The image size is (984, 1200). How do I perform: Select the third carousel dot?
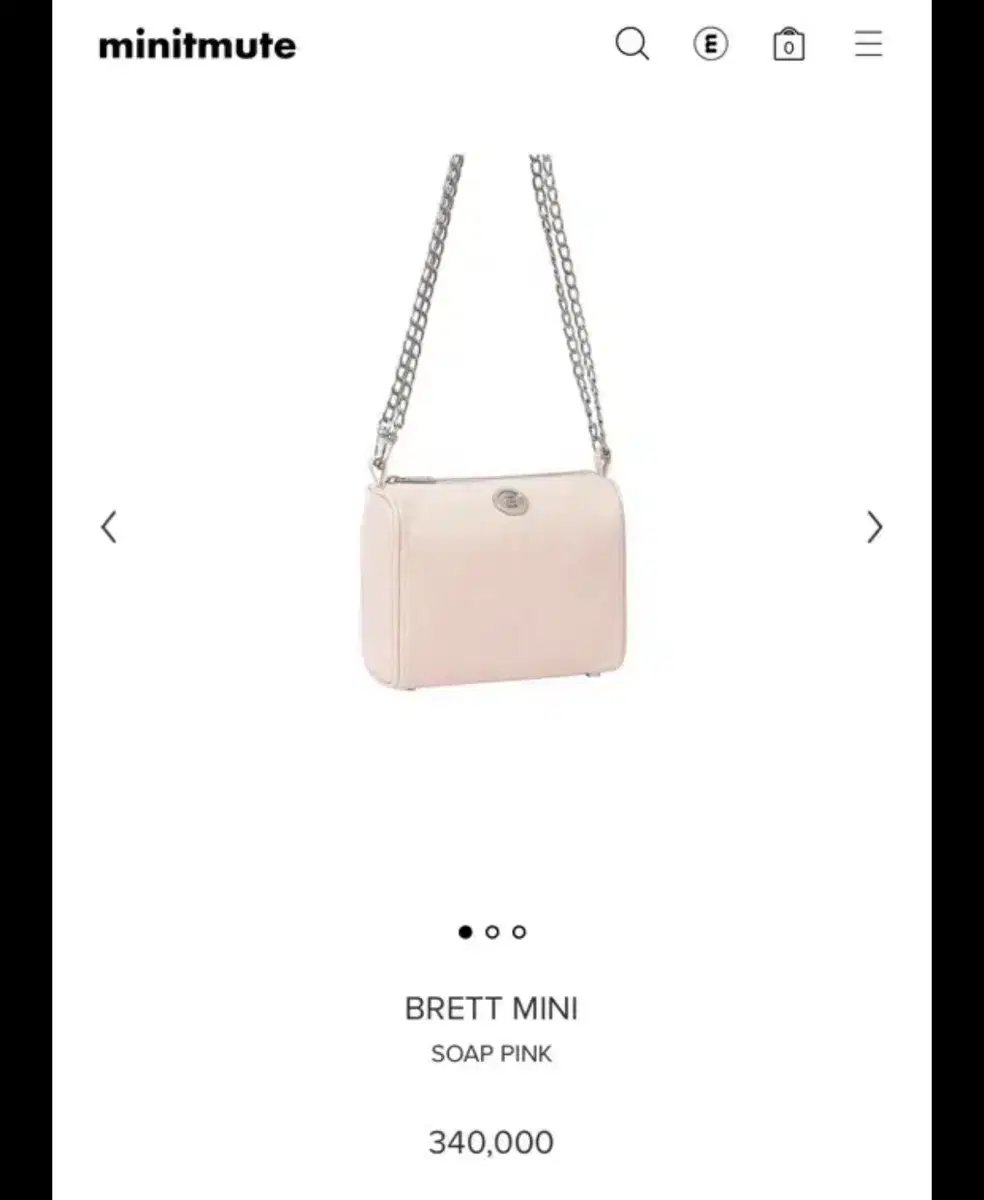pos(519,932)
